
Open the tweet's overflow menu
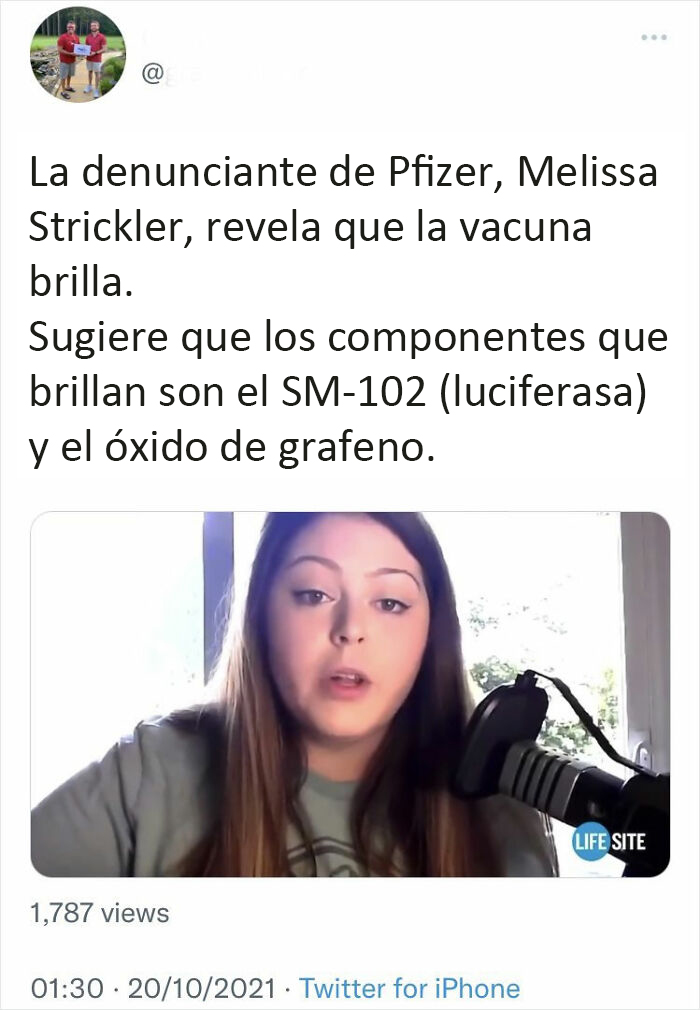pos(654,37)
